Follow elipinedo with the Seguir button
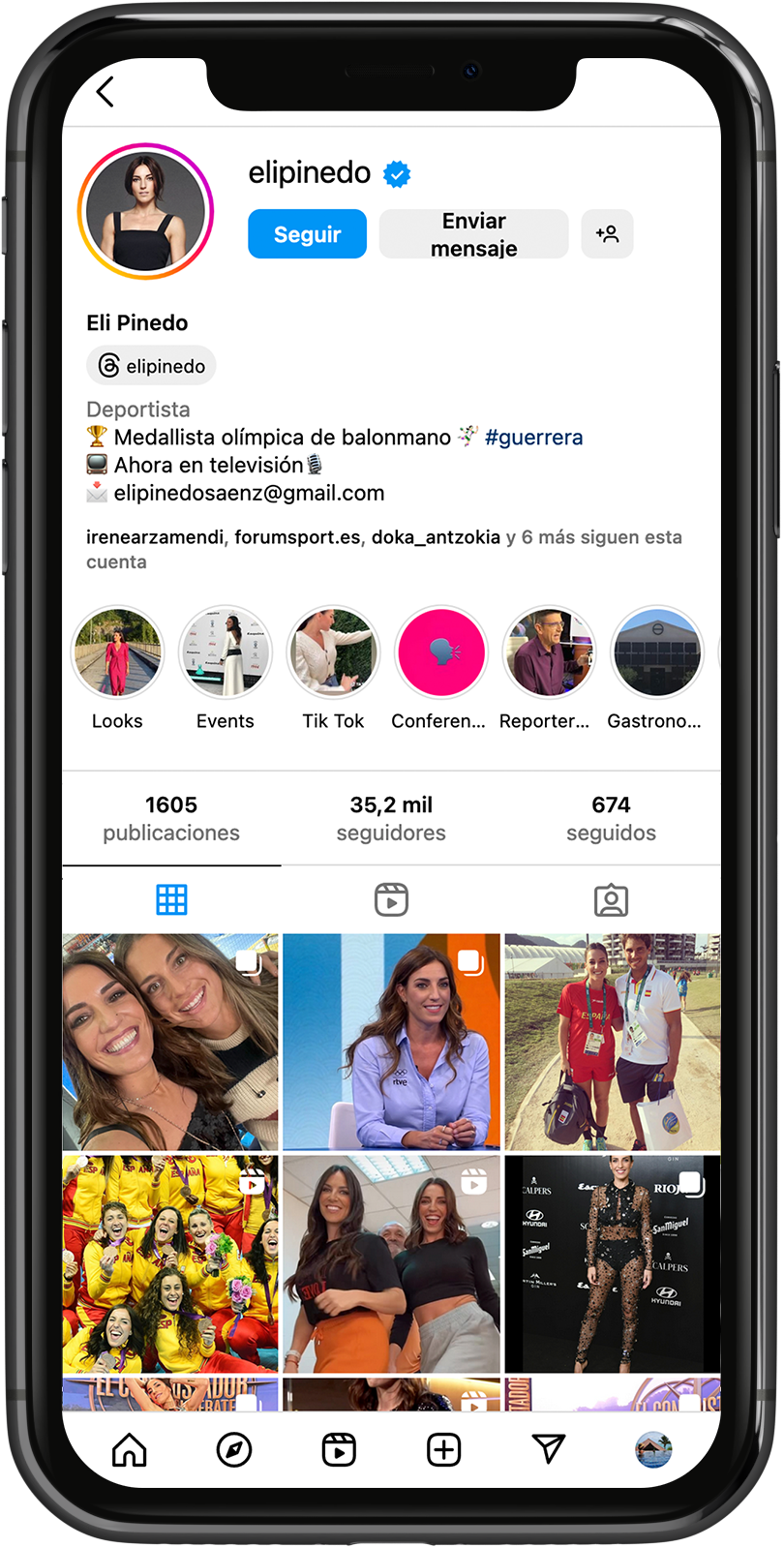Viewport: 784px width, 1547px height. pos(307,234)
